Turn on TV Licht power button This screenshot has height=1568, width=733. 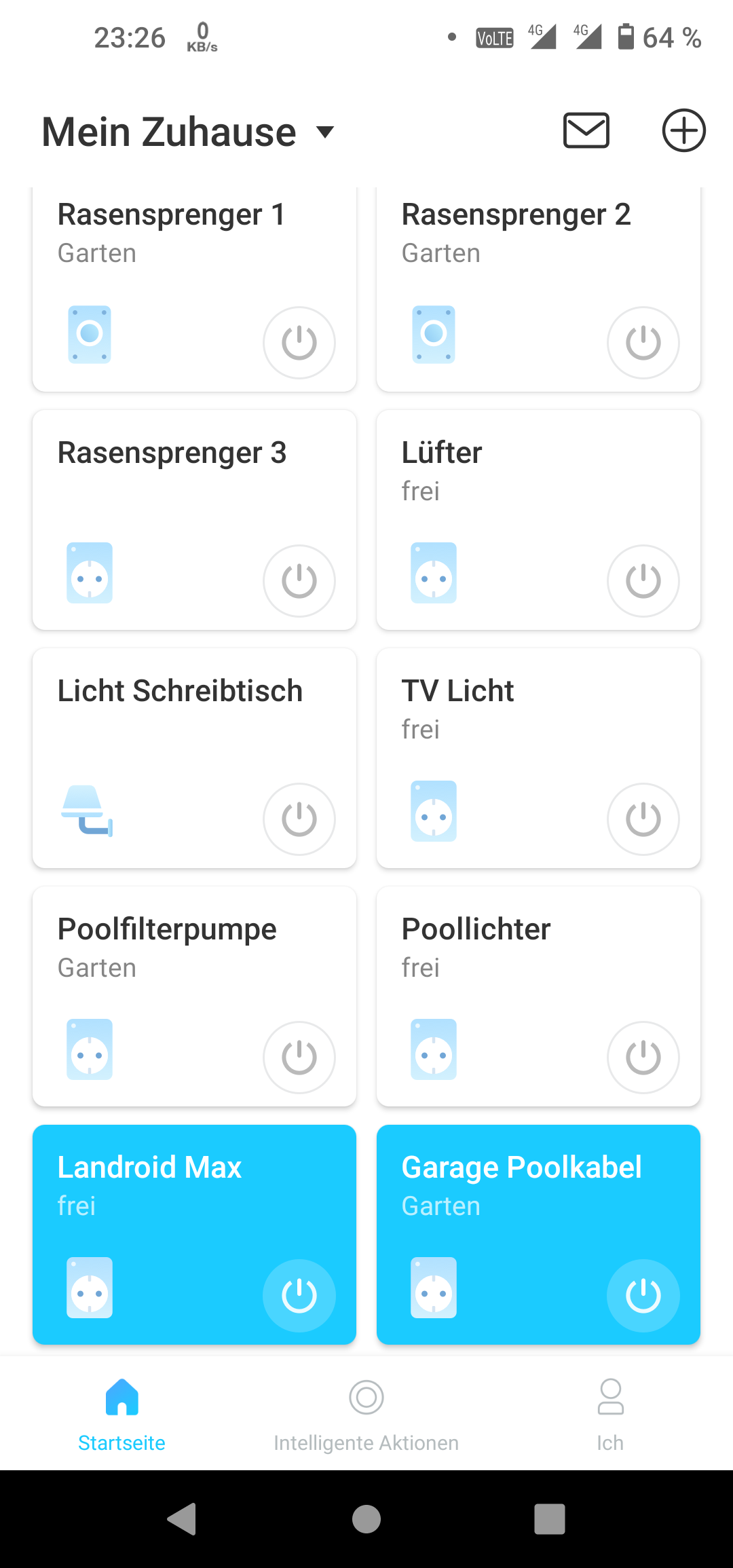click(643, 819)
